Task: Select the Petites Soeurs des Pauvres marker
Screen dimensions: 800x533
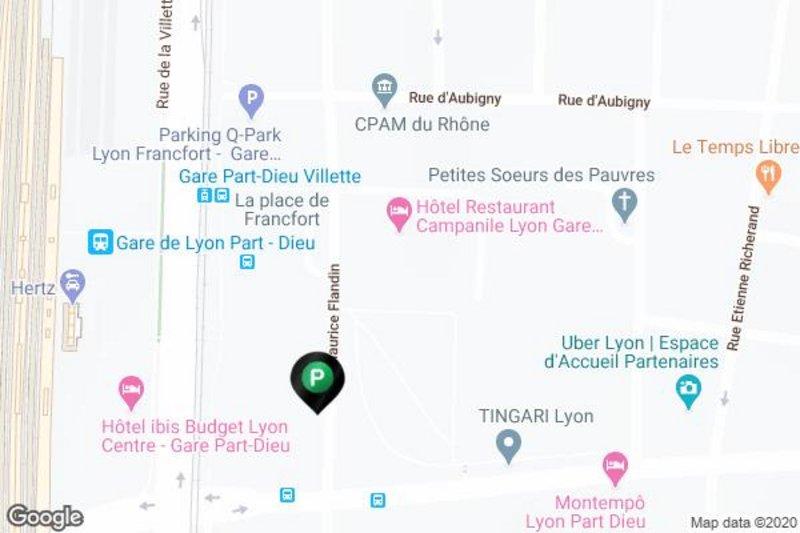Action: [626, 206]
